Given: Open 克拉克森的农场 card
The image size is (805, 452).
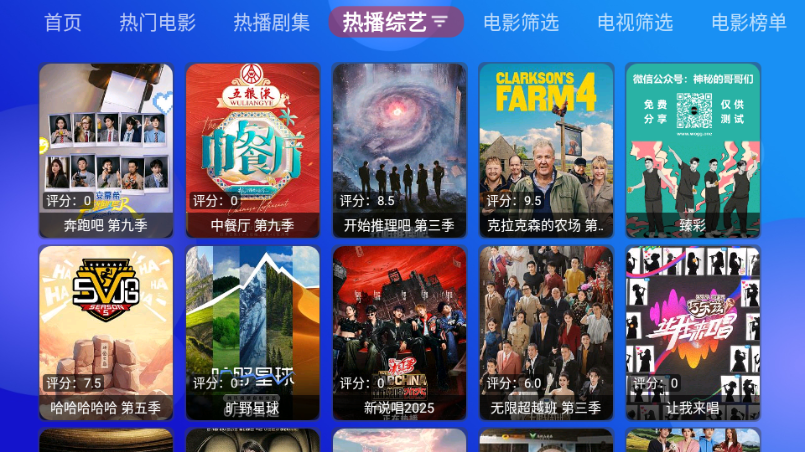Looking at the screenshot, I should [x=546, y=150].
